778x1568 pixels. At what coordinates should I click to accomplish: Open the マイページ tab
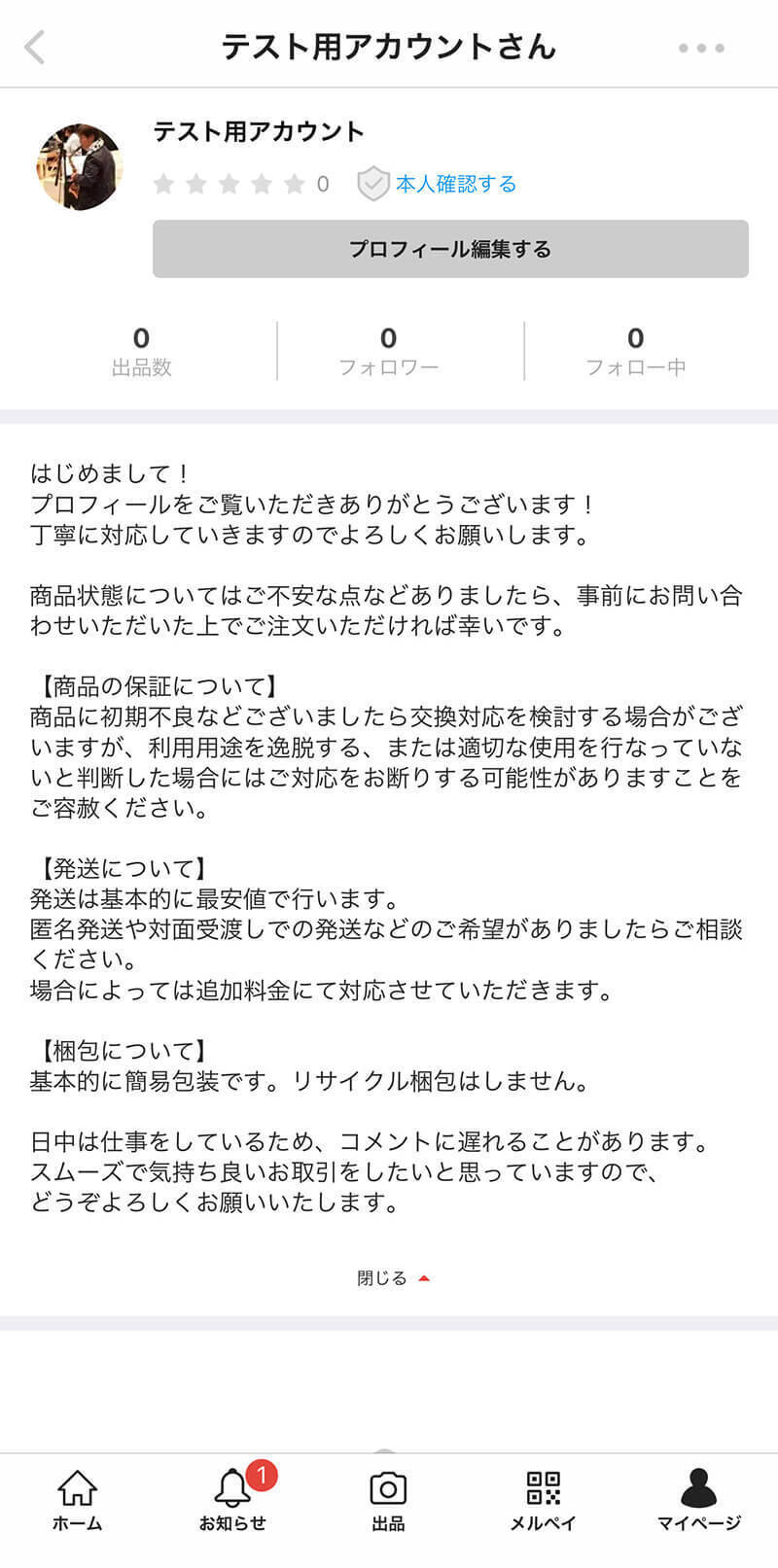[698, 1501]
